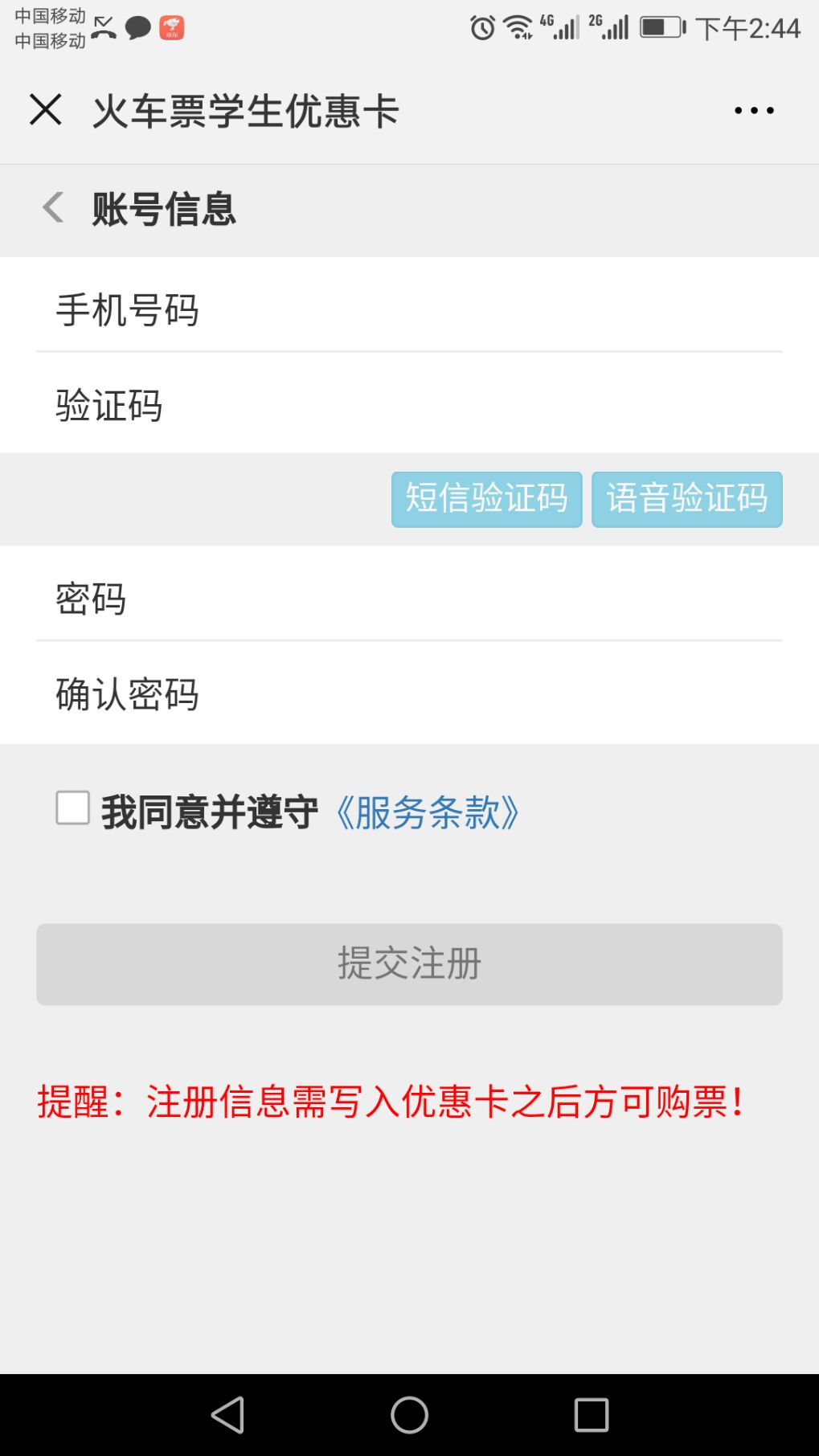Request 短信验证码
The height and width of the screenshot is (1456, 819).
pos(486,499)
